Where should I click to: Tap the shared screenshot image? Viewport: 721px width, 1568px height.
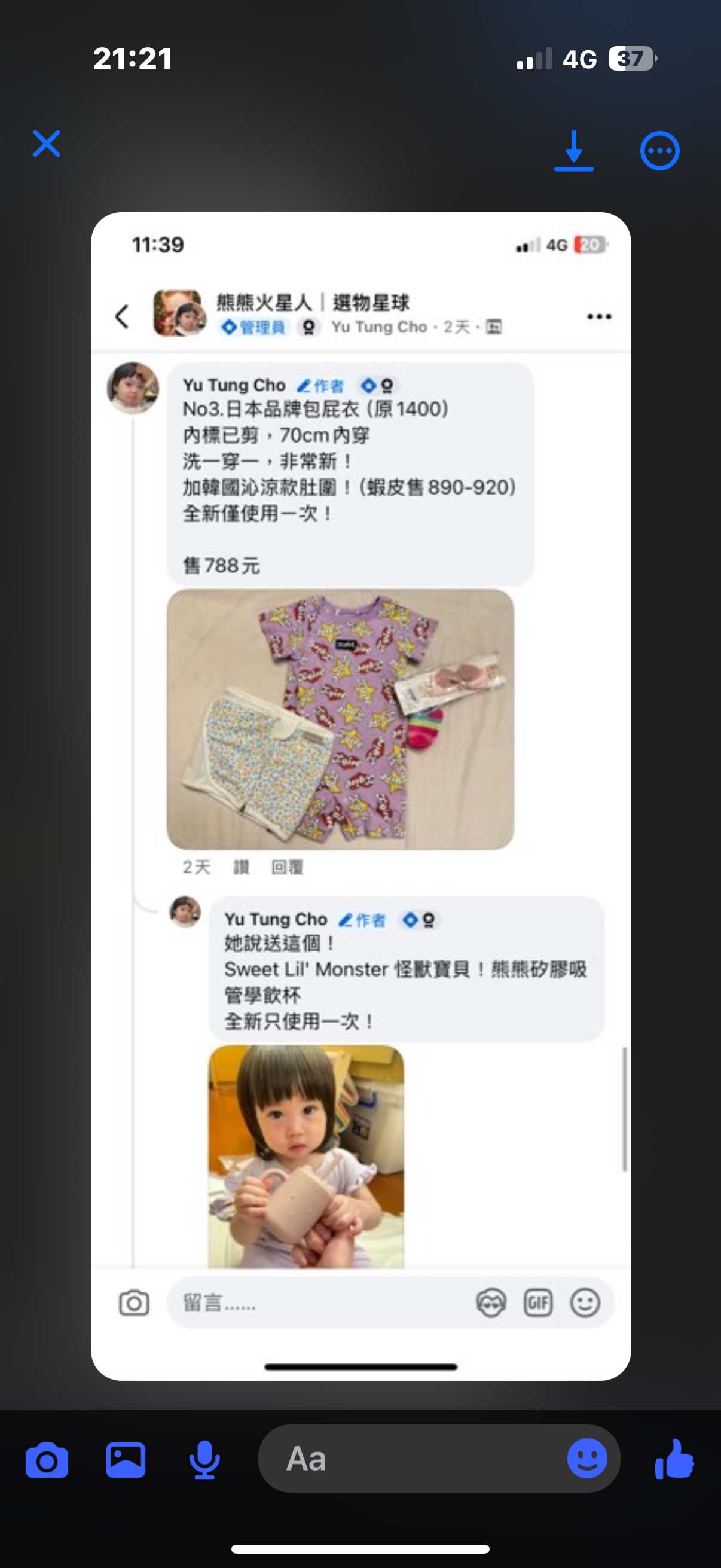[x=361, y=796]
